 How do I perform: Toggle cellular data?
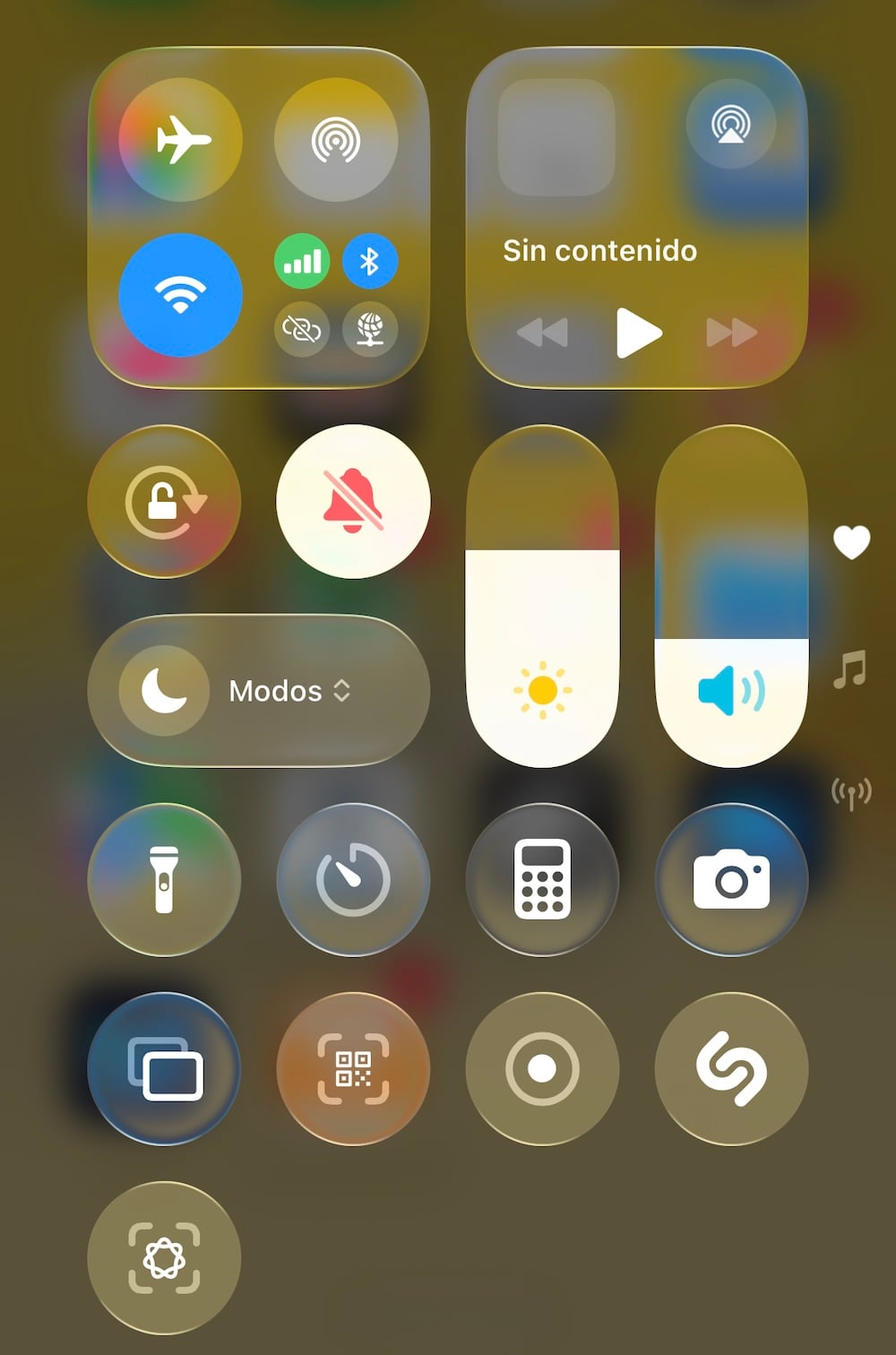tap(302, 262)
